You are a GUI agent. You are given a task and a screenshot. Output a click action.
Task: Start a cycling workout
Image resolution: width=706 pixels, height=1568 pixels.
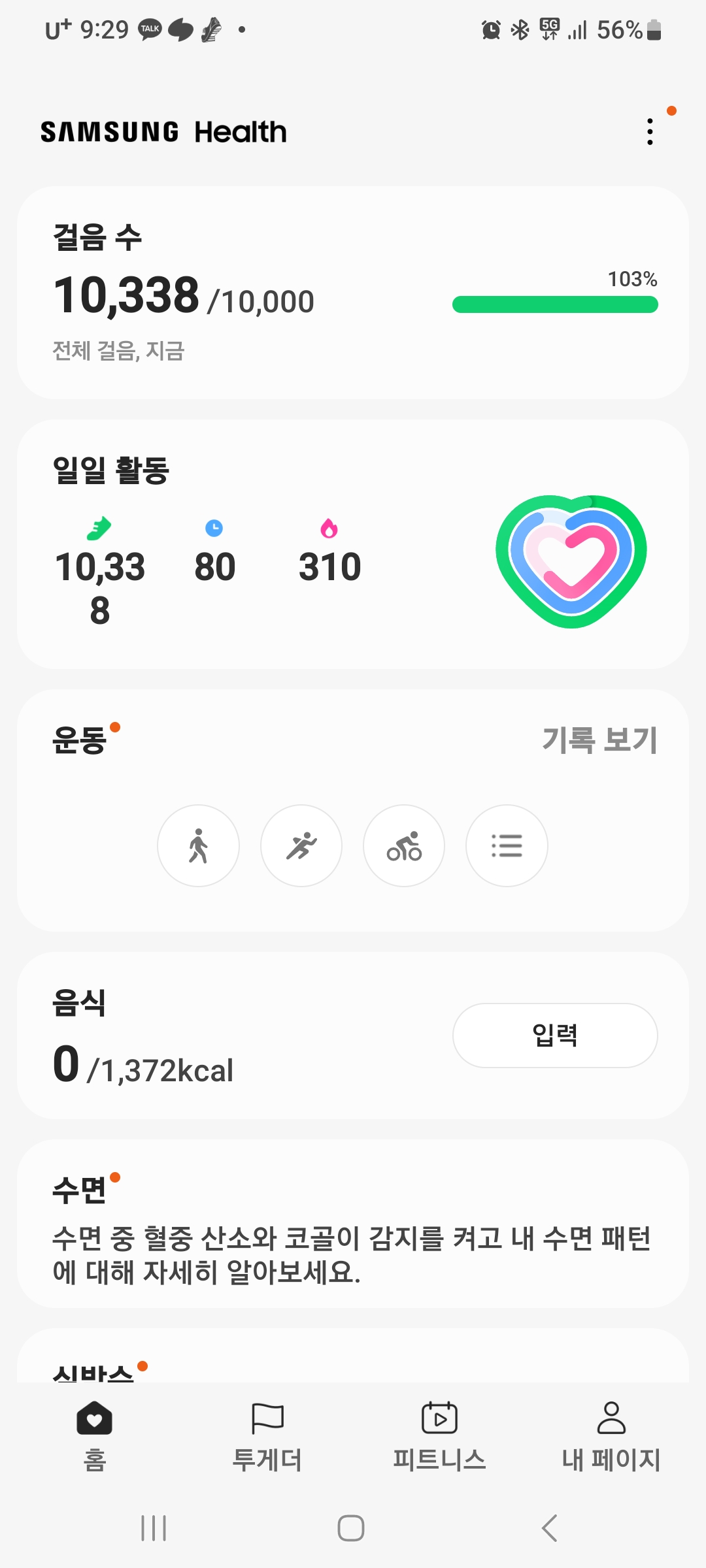point(404,845)
